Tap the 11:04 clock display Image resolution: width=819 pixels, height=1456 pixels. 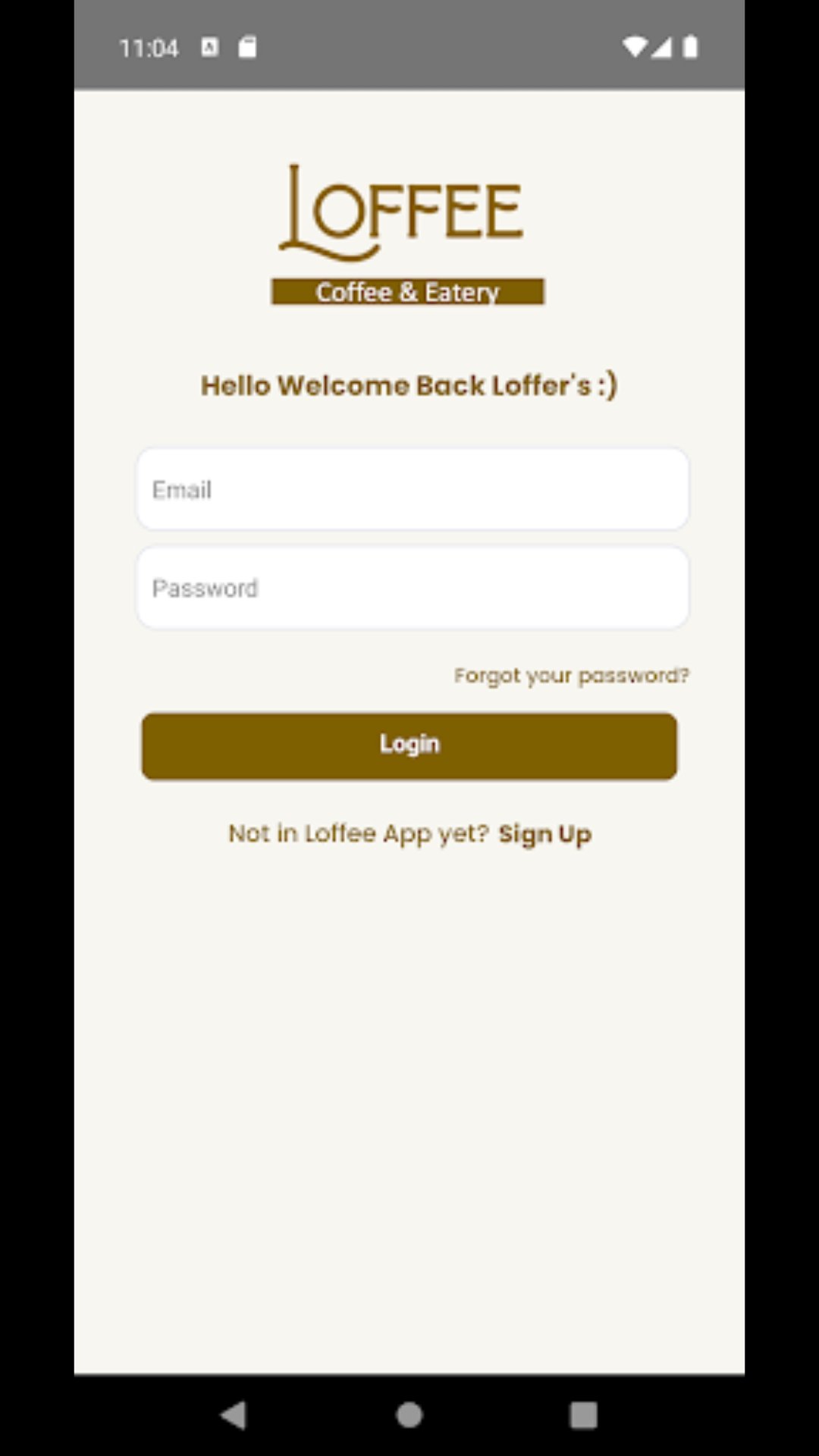click(x=149, y=47)
